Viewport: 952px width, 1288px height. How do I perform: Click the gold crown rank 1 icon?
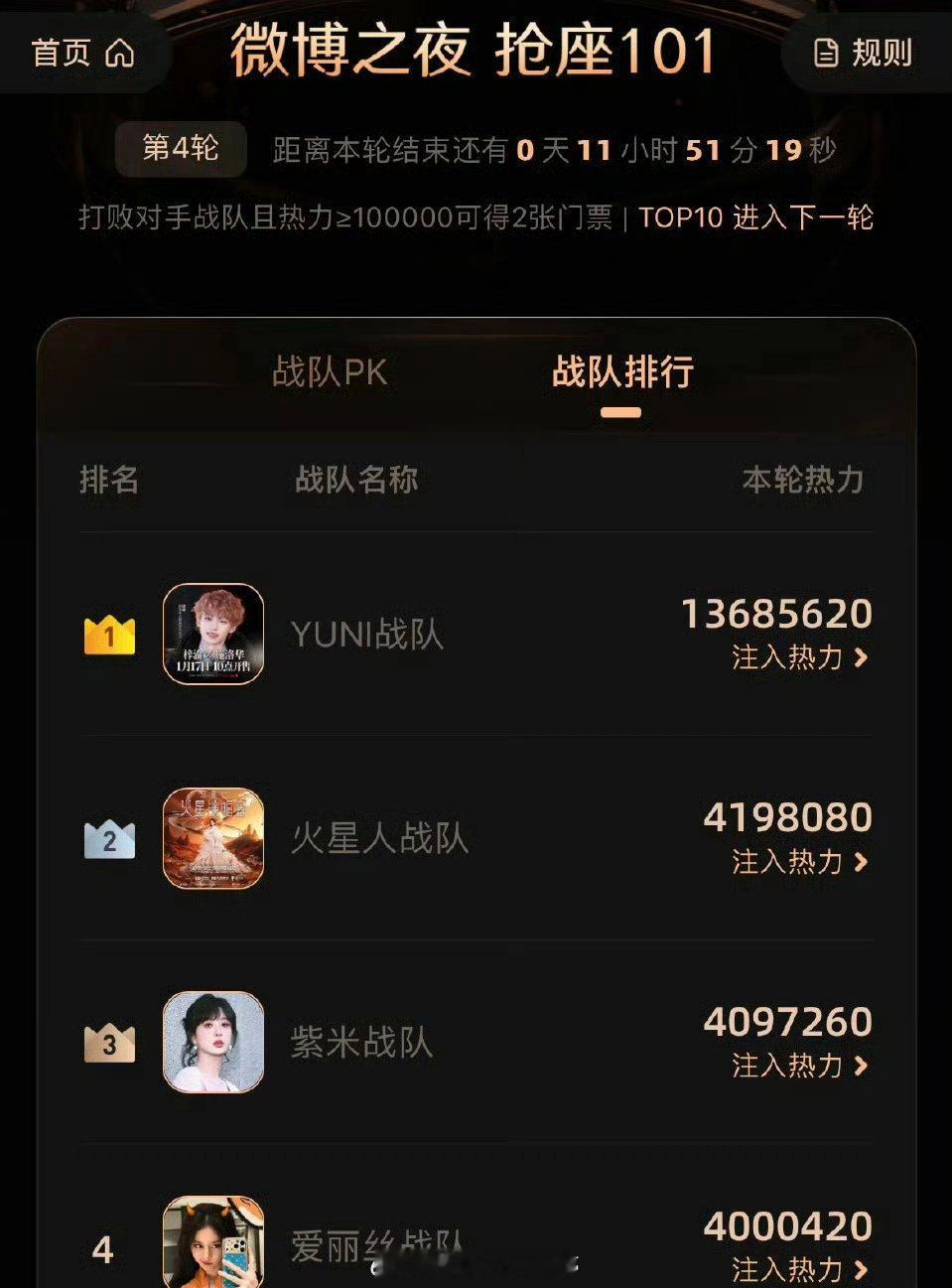(x=109, y=634)
